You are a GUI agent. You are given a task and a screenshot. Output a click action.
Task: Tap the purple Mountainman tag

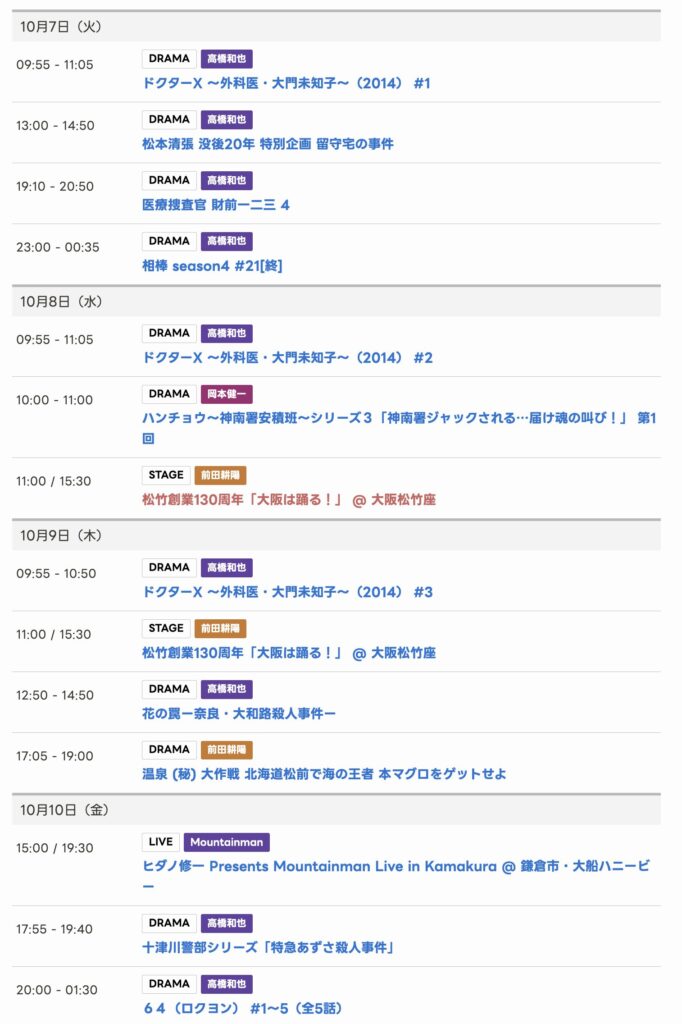click(x=227, y=842)
